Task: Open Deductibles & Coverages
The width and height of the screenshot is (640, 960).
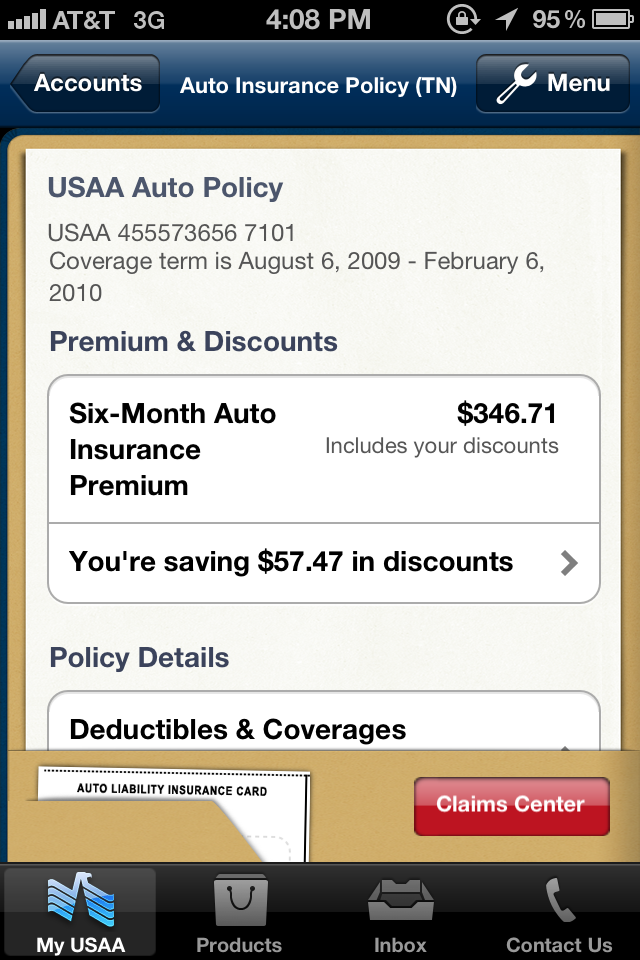Action: coord(324,730)
